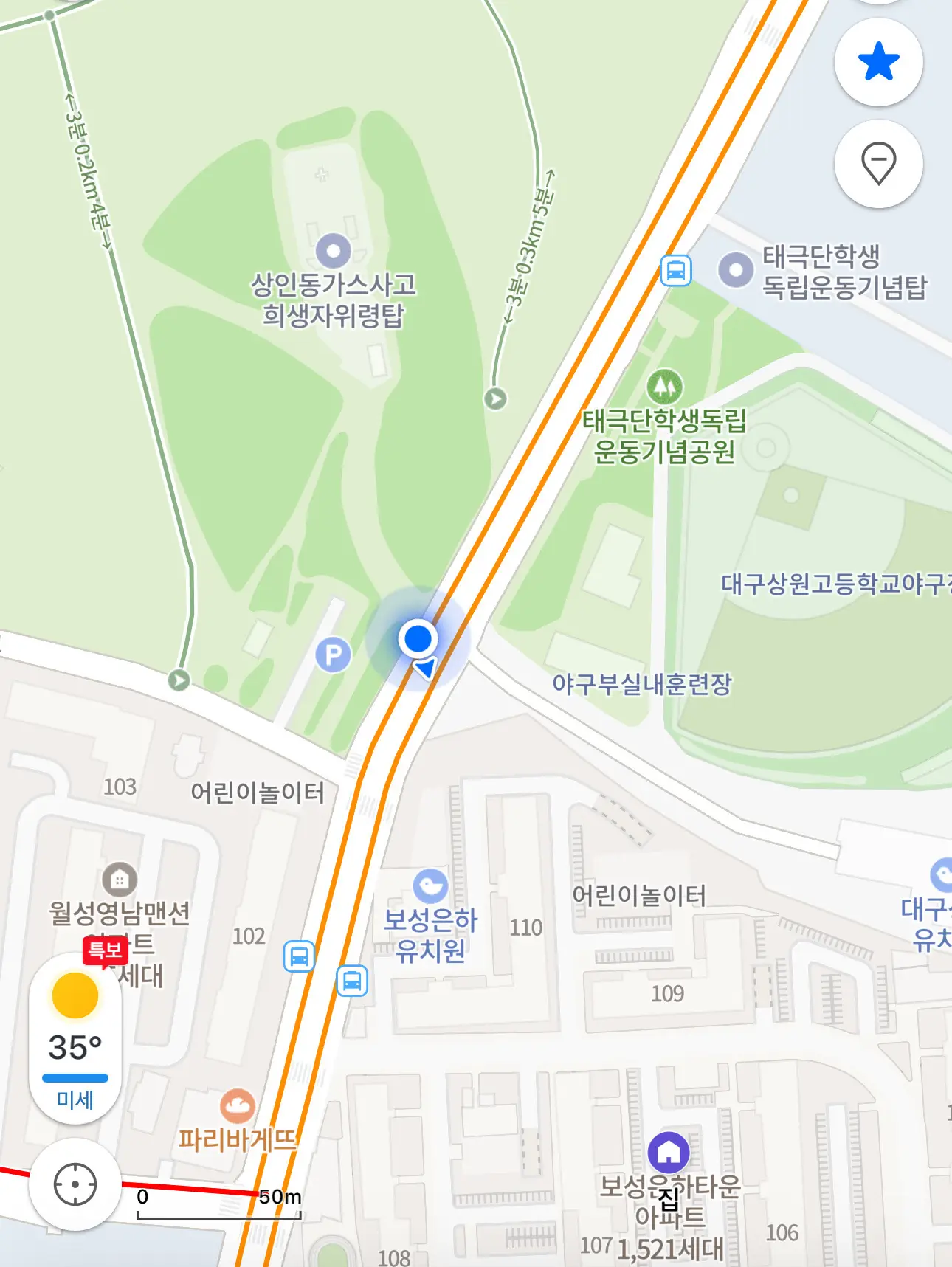The width and height of the screenshot is (952, 1267).
Task: Select the 태극단학생 독립운동기념탑 place marker
Action: pyautogui.click(x=735, y=269)
